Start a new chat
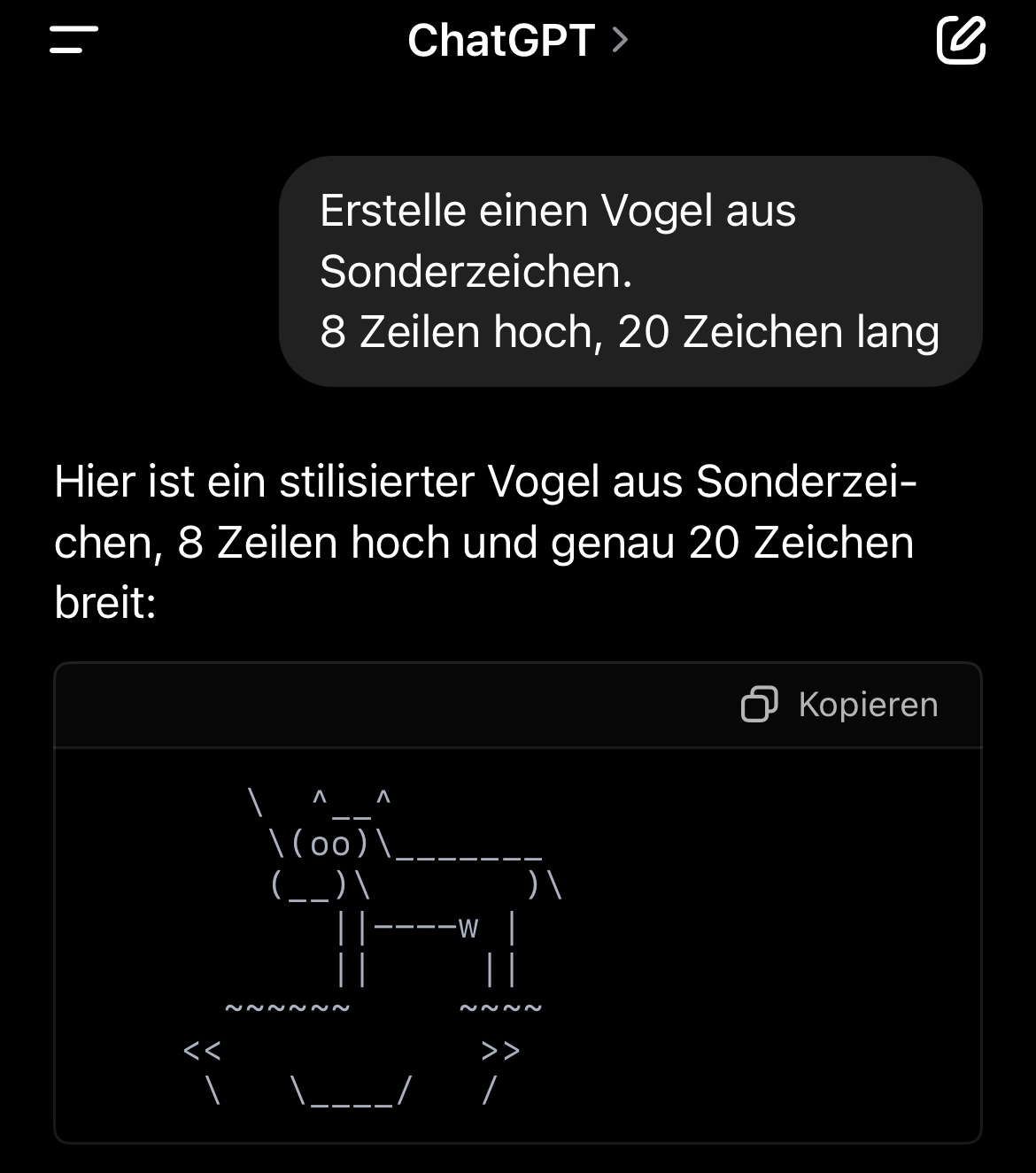Screen dimensions: 1036x1173 [x=961, y=40]
